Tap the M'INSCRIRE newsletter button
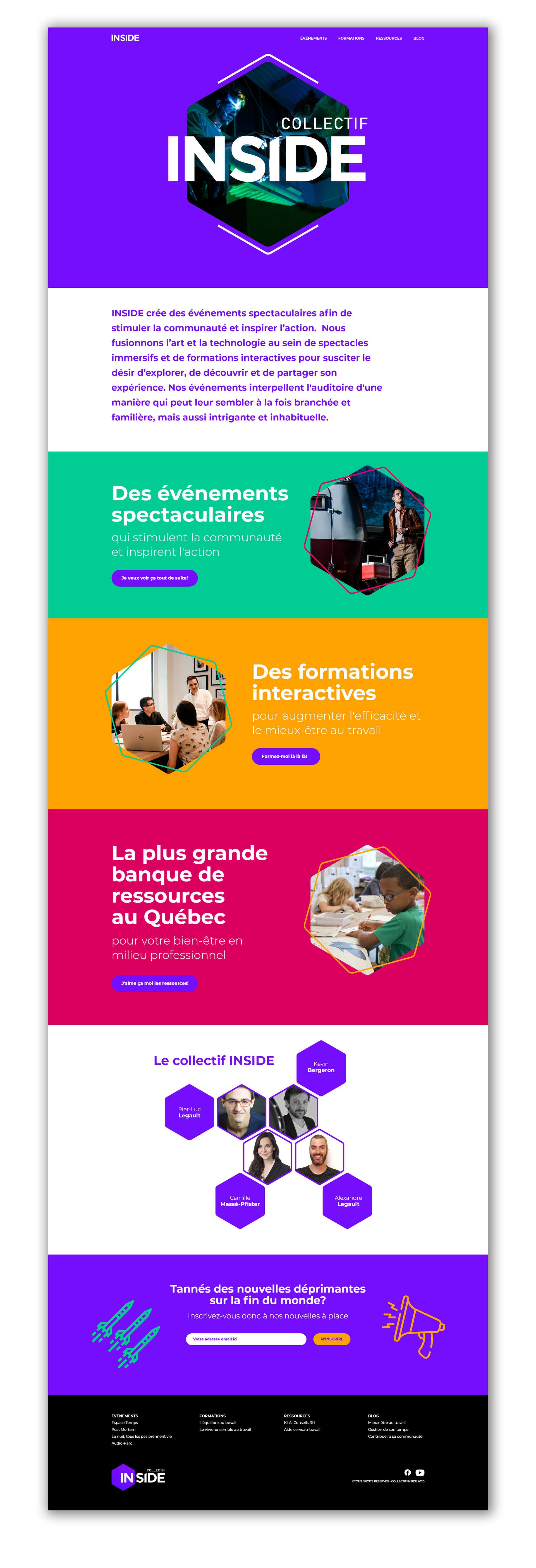 332,1339
